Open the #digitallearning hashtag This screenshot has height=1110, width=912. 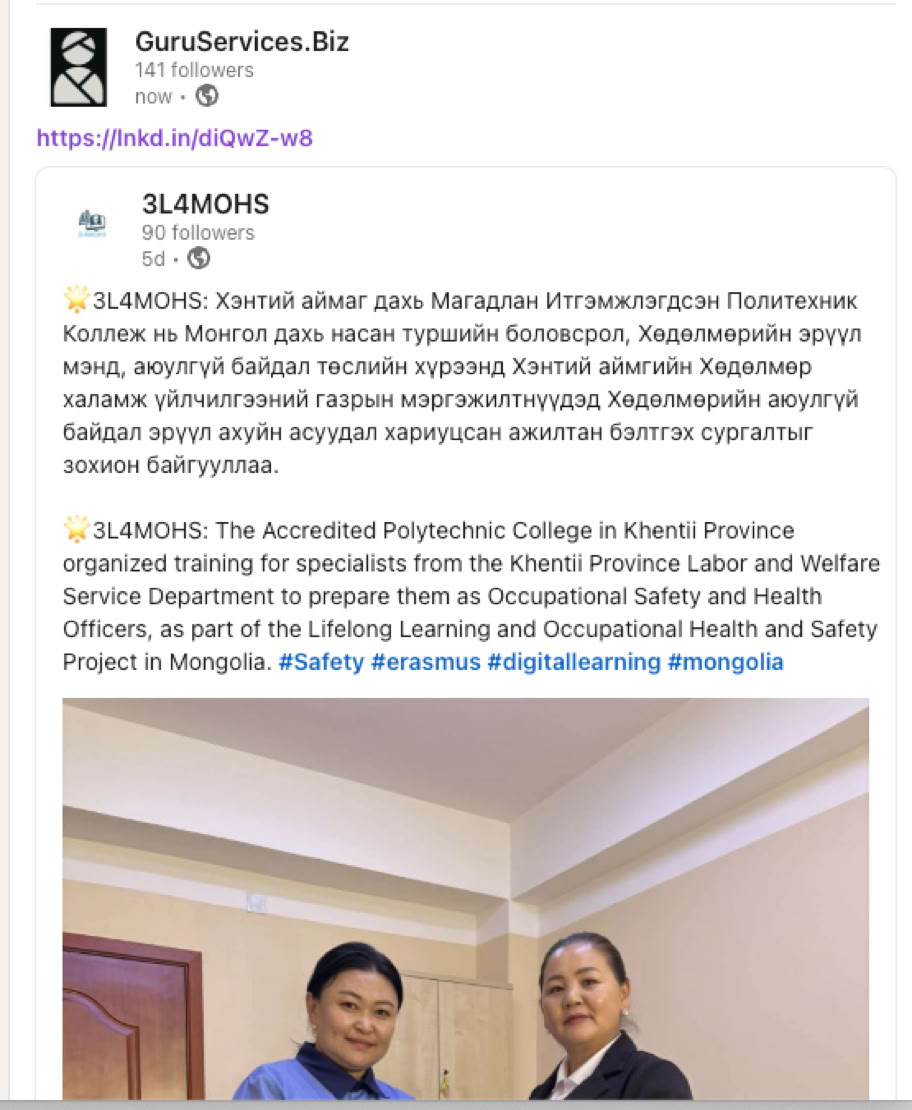click(573, 662)
